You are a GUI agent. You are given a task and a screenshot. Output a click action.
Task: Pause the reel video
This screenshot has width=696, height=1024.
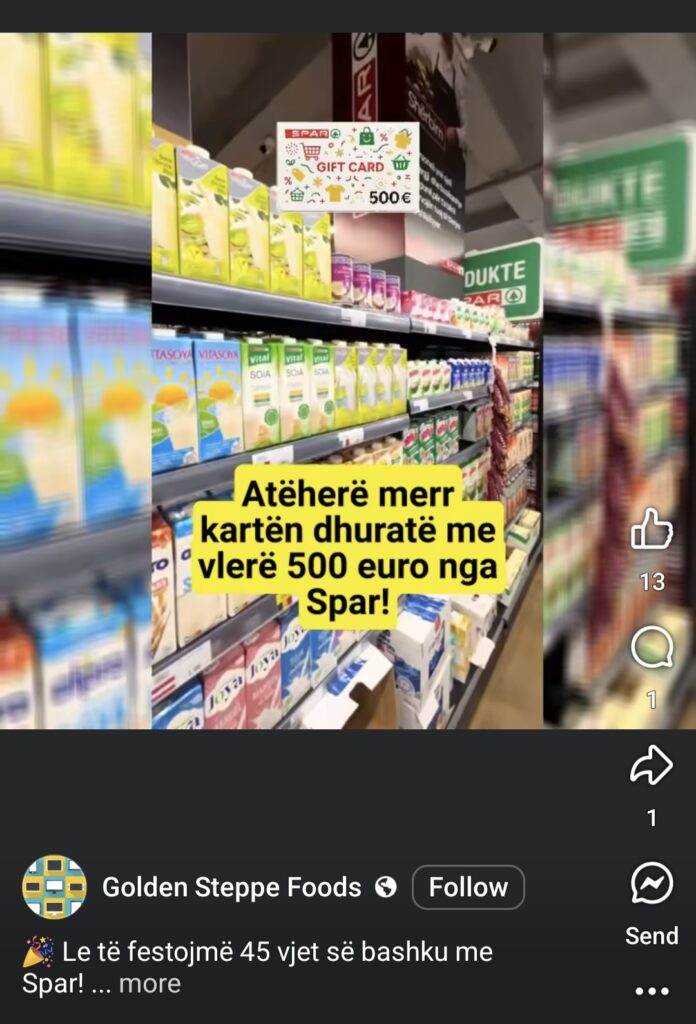point(347,380)
